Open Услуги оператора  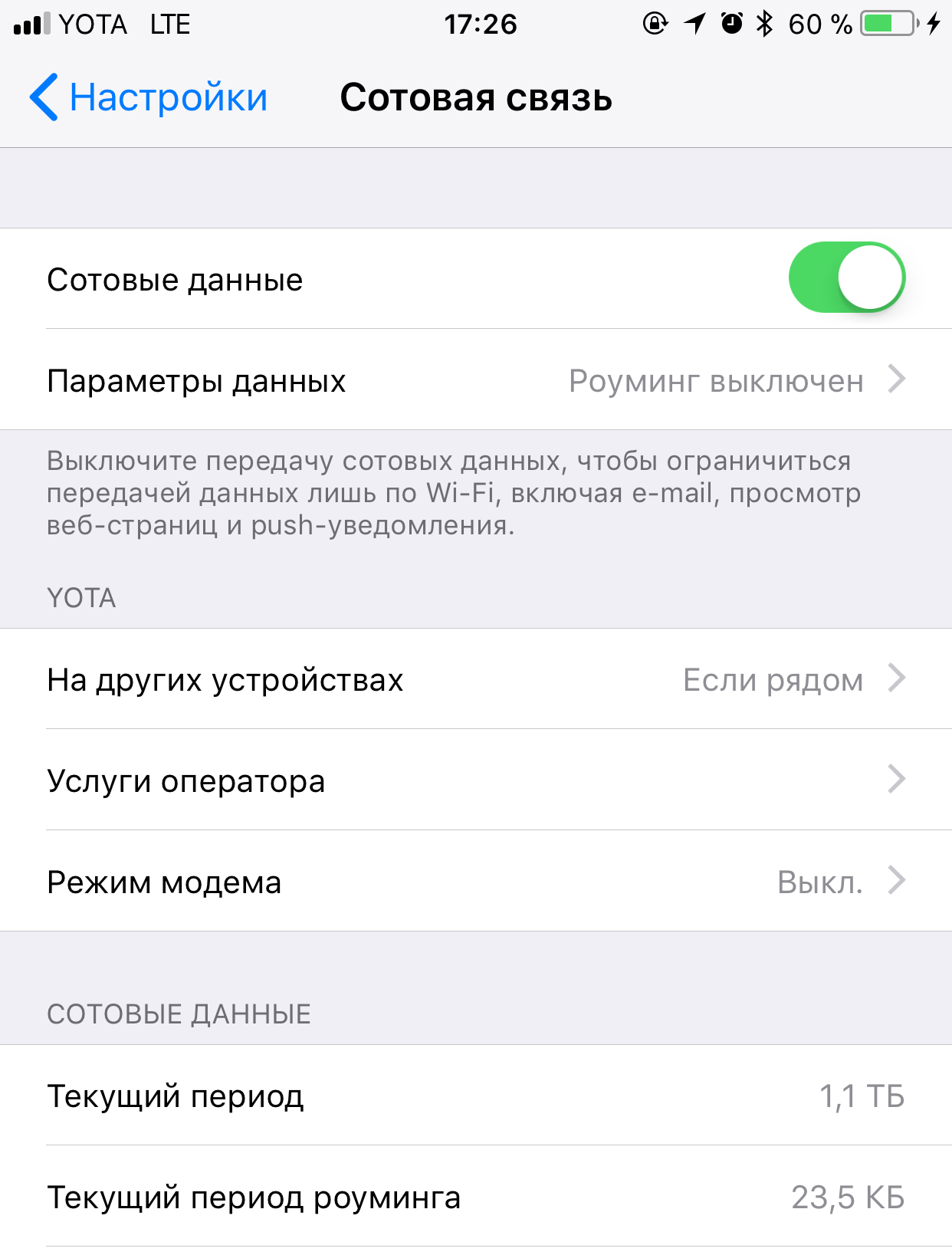(475, 780)
